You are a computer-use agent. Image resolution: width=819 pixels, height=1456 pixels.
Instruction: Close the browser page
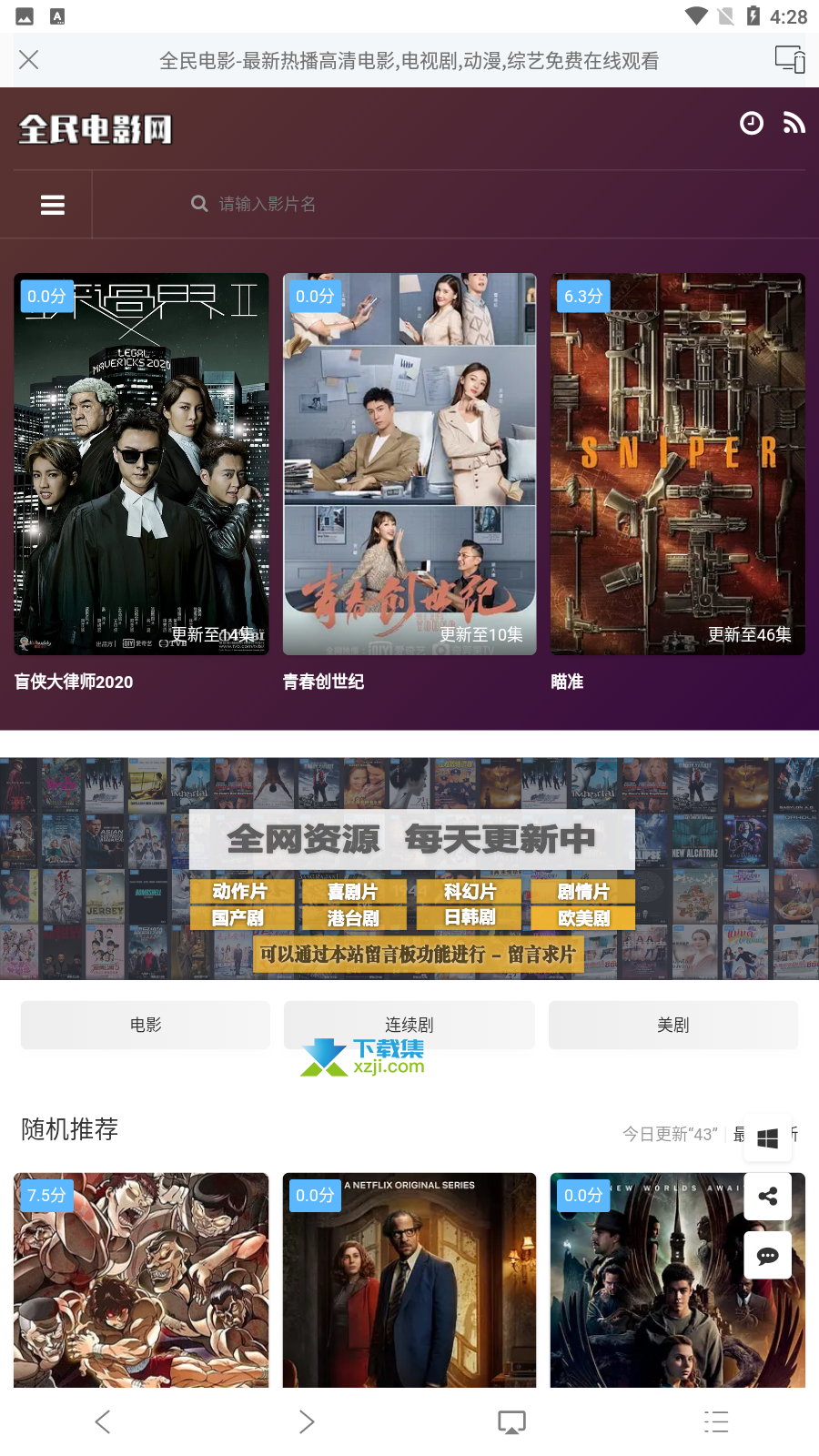29,60
